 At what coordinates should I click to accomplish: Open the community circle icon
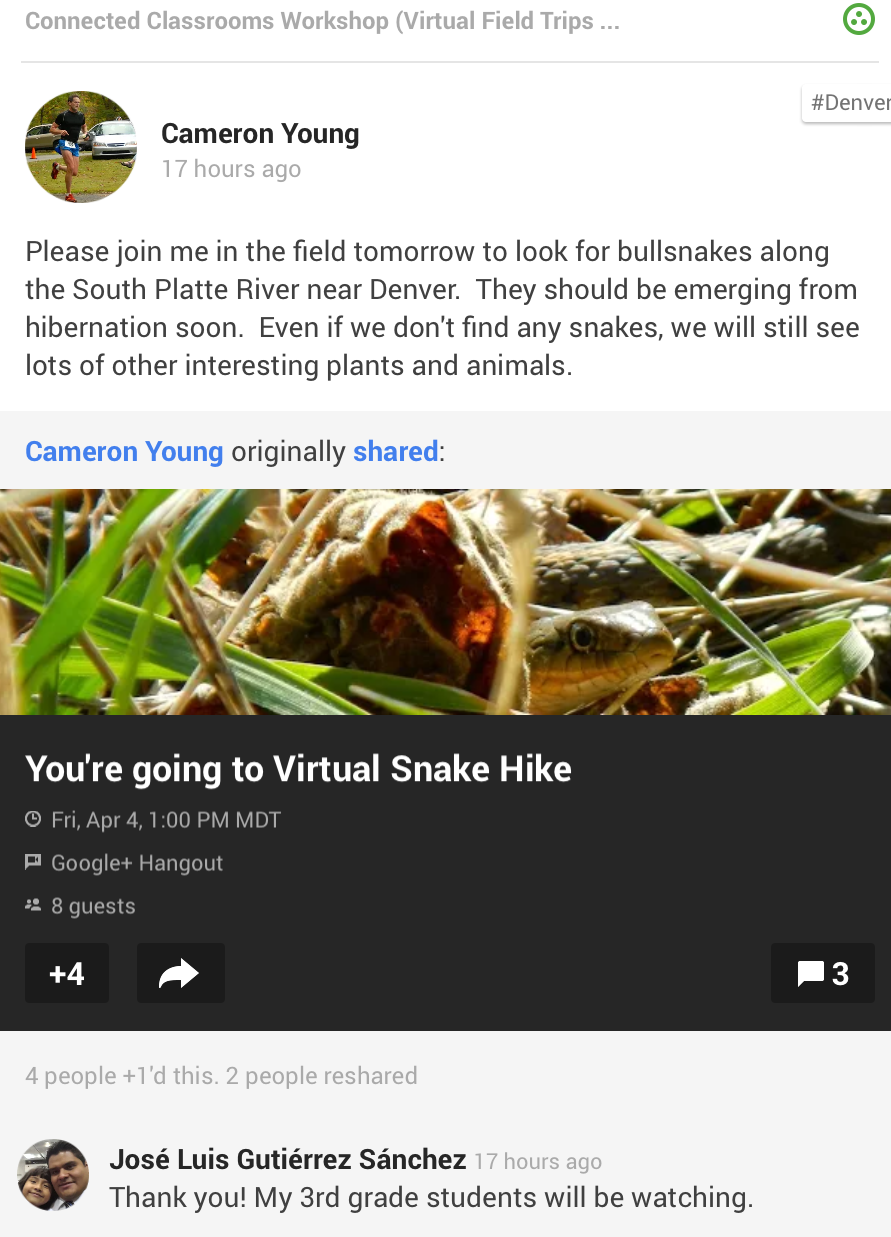(859, 19)
